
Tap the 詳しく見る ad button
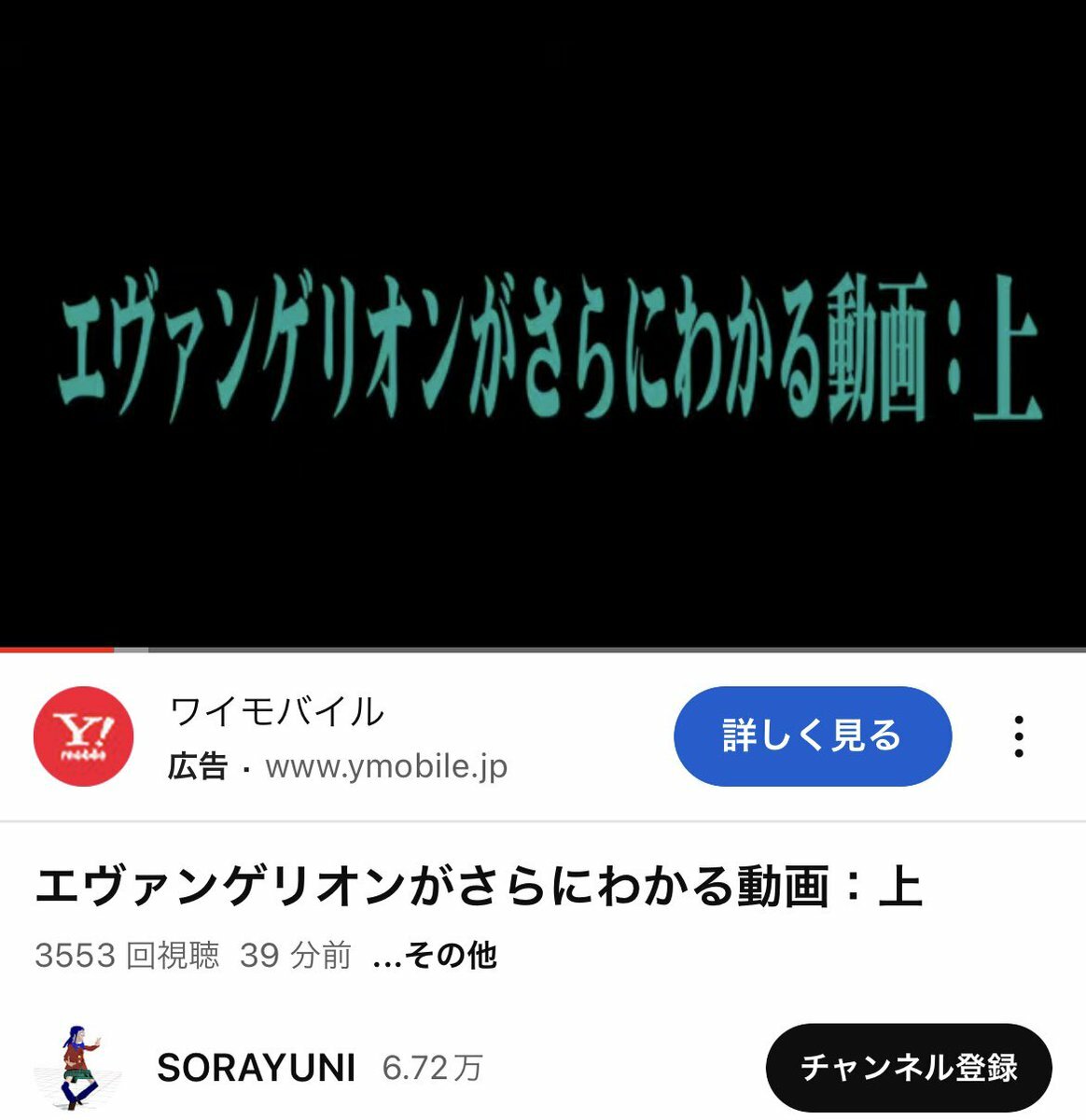pos(812,736)
